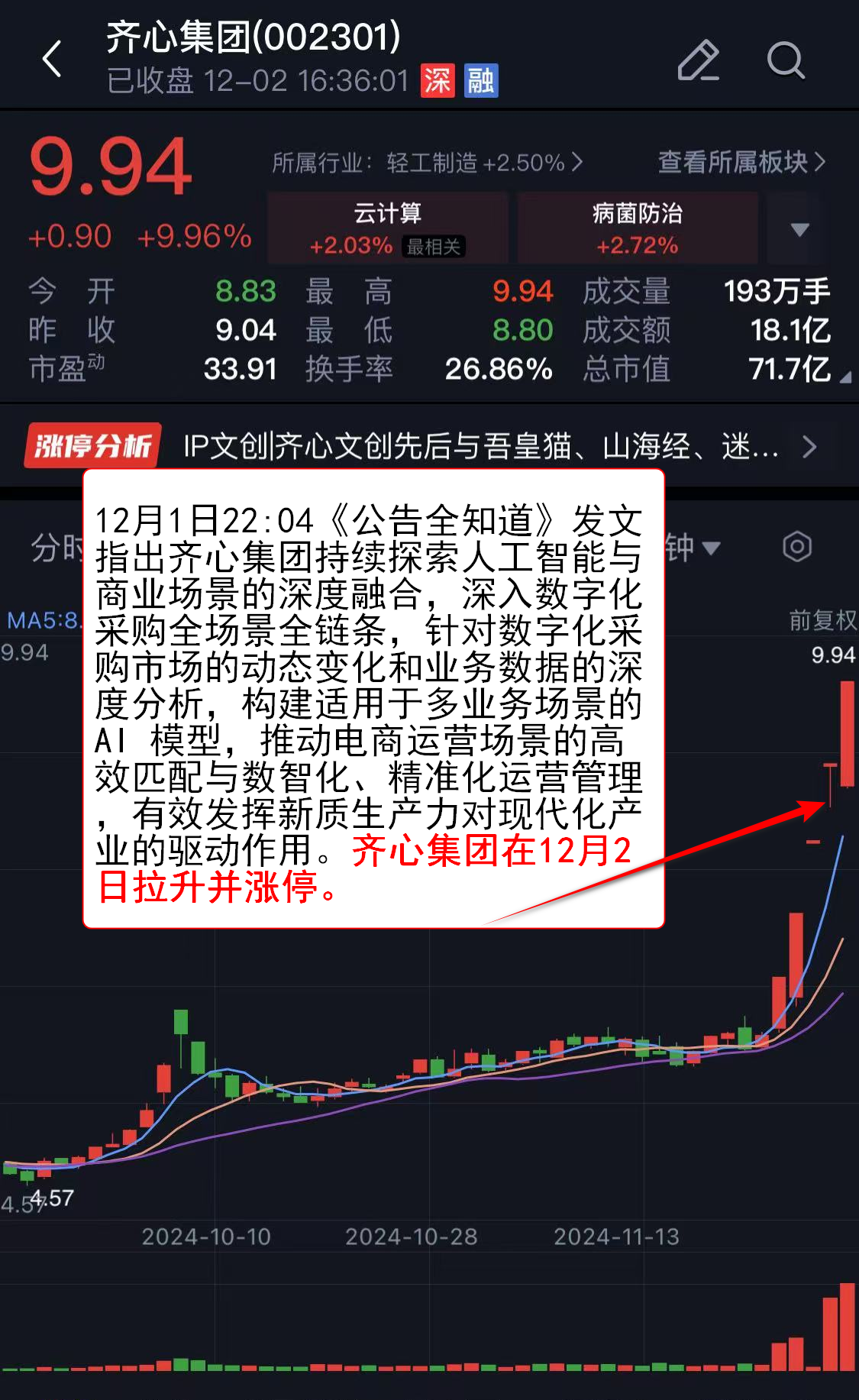The height and width of the screenshot is (1400, 859).
Task: Expand the quote details corner triangle
Action: (x=845, y=377)
